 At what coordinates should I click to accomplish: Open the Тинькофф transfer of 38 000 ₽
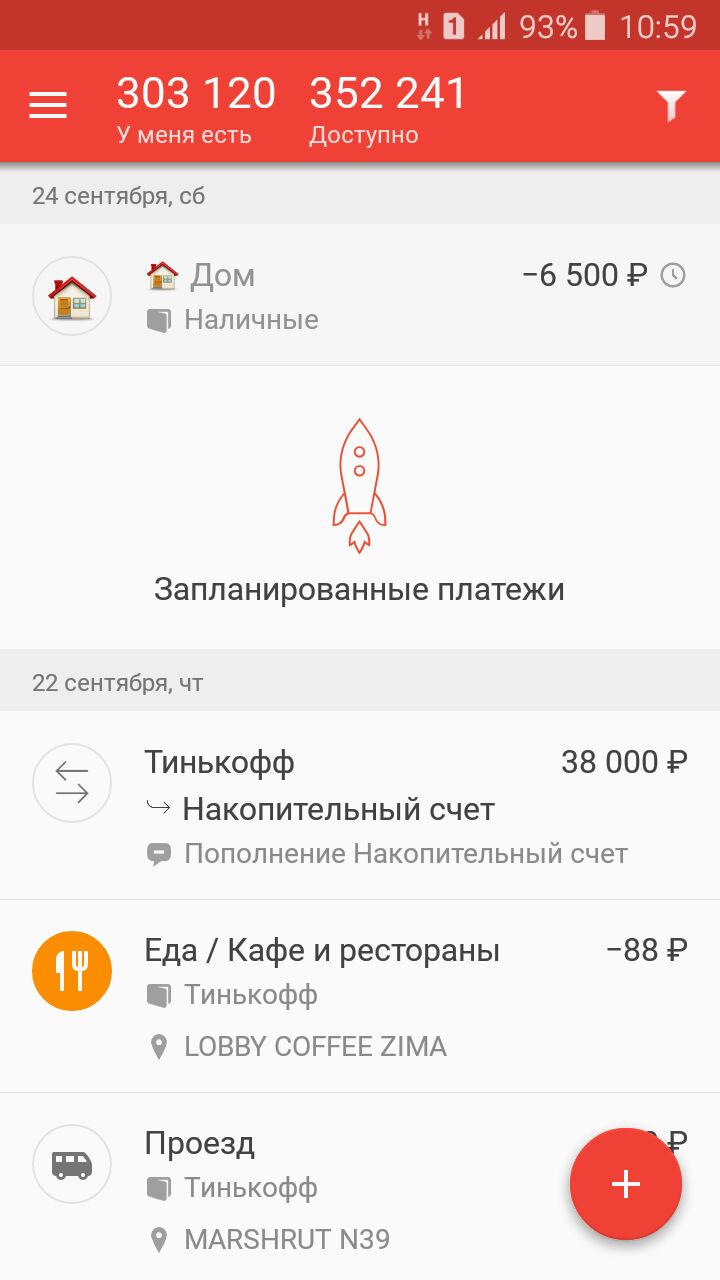click(360, 805)
